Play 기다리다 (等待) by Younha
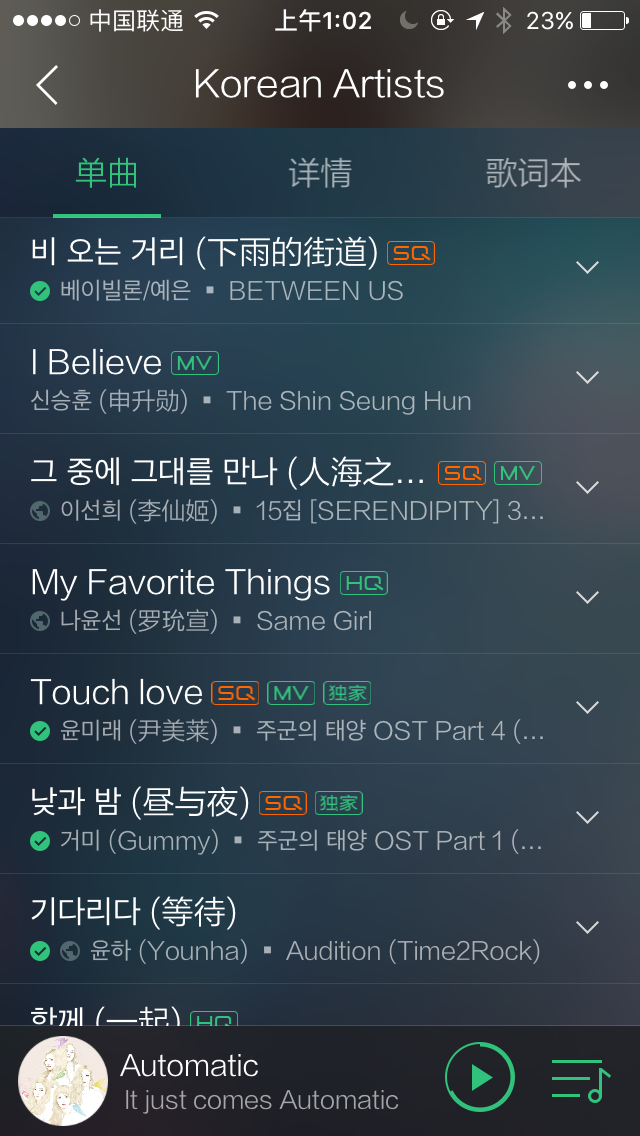 [x=250, y=930]
